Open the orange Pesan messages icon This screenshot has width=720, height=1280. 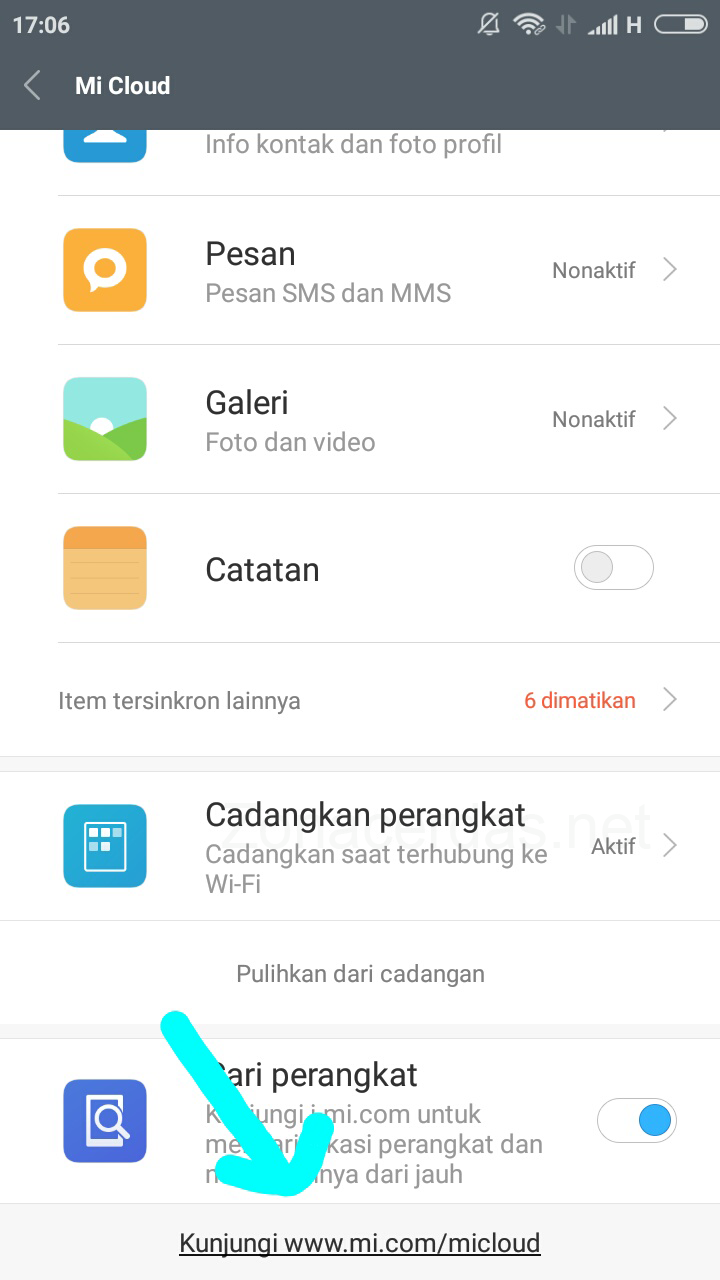point(105,270)
